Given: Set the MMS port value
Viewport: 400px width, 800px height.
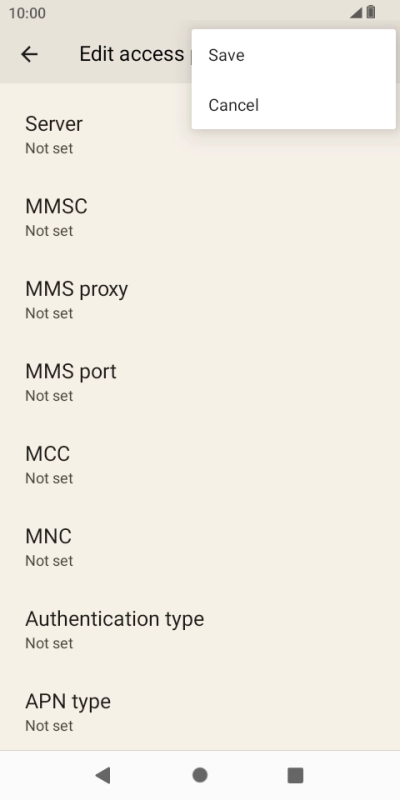Looking at the screenshot, I should (x=200, y=383).
